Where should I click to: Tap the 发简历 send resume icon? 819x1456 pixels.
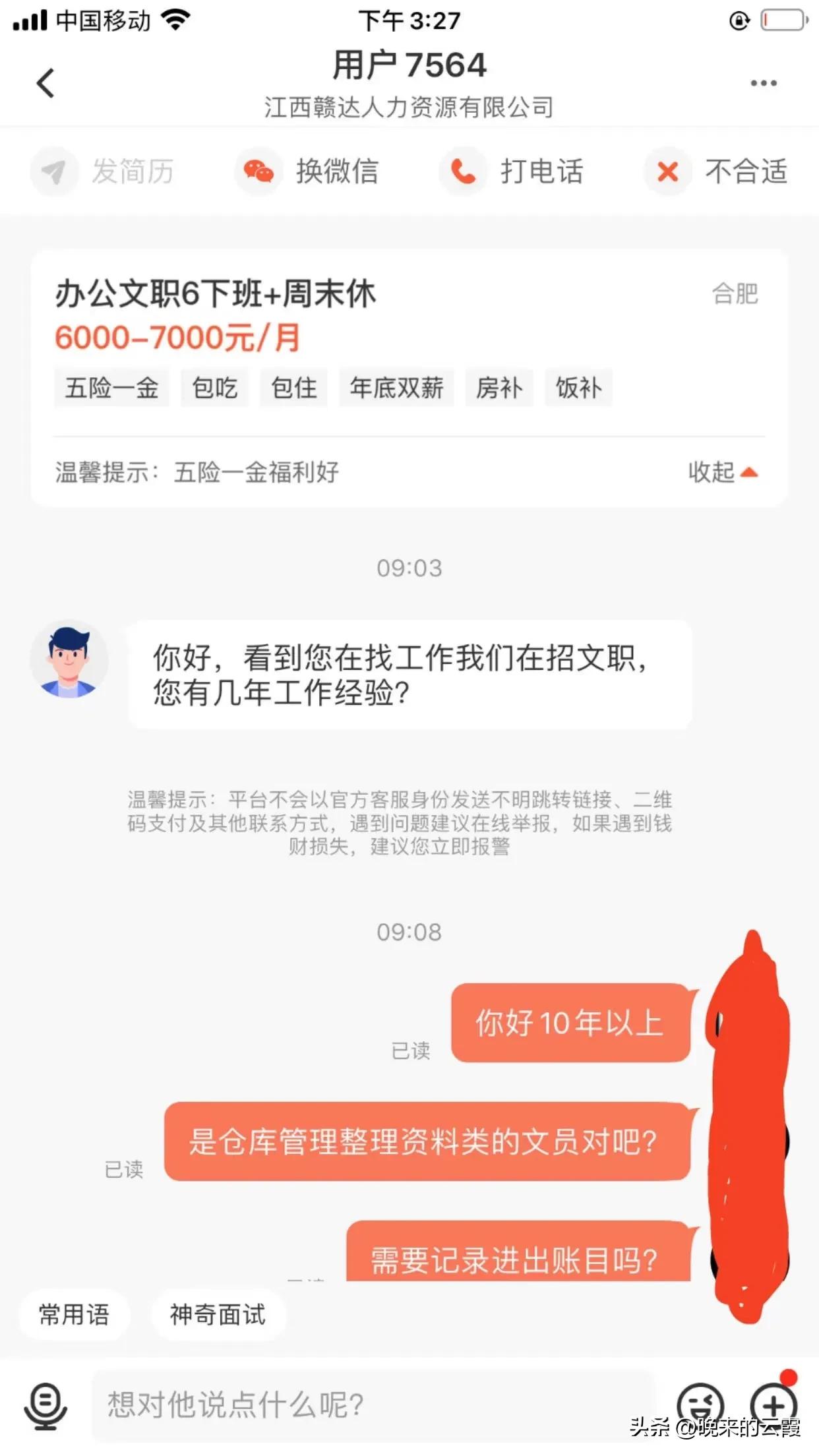(54, 171)
